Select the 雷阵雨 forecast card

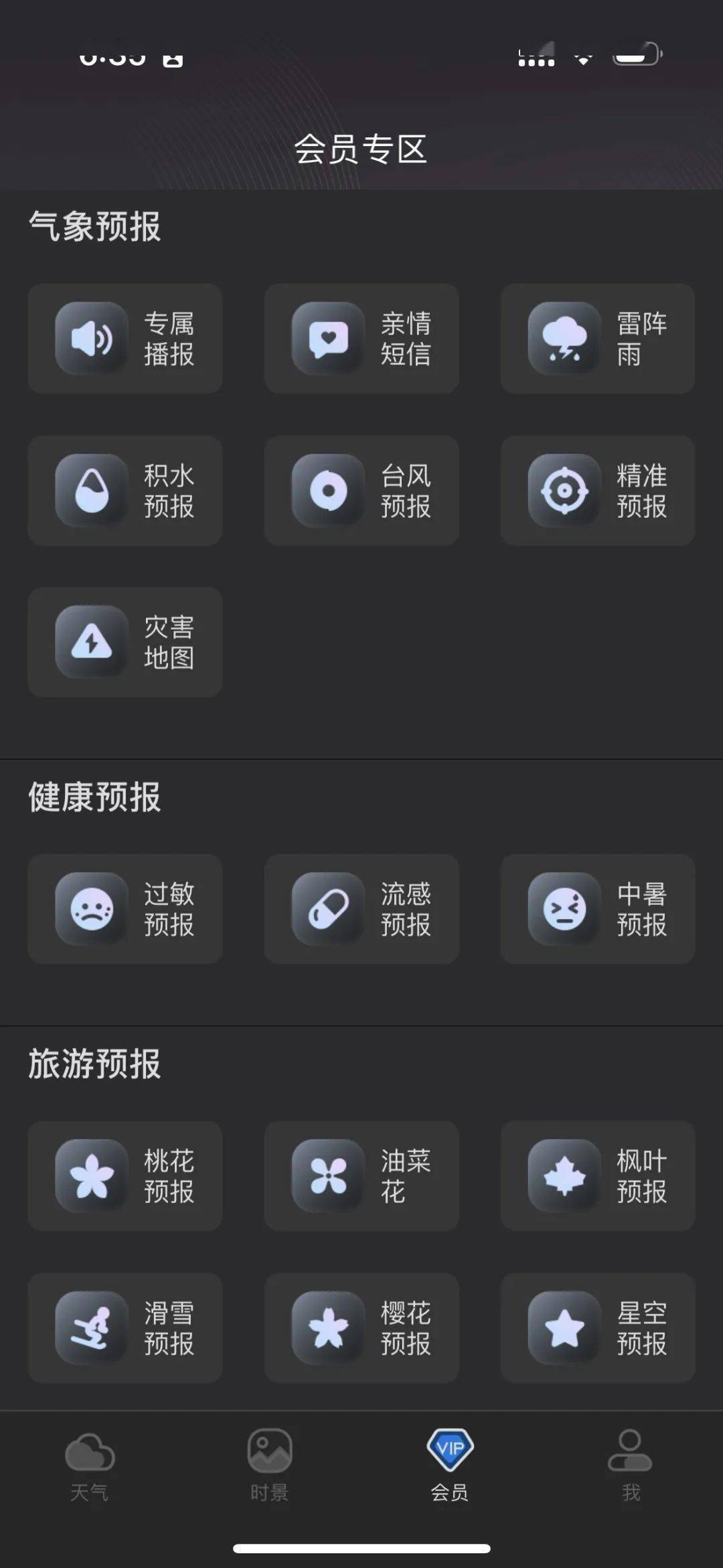coord(598,338)
